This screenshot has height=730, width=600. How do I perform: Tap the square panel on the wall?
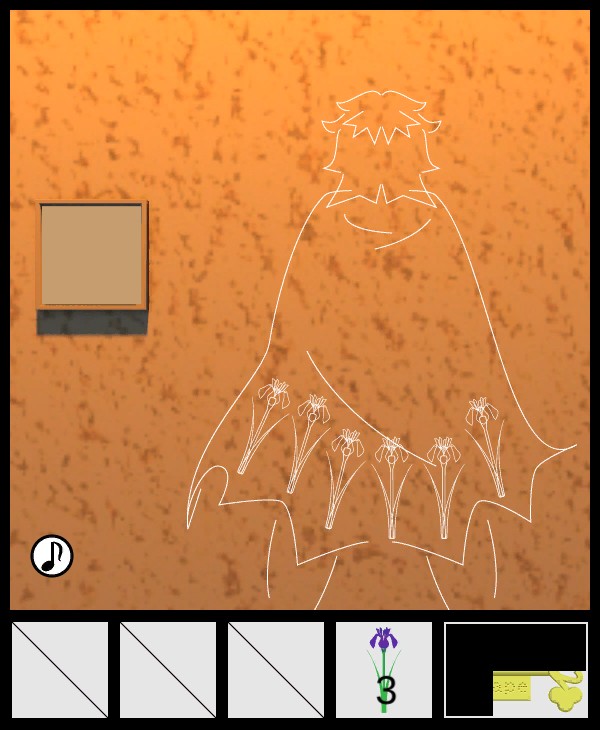pyautogui.click(x=92, y=256)
